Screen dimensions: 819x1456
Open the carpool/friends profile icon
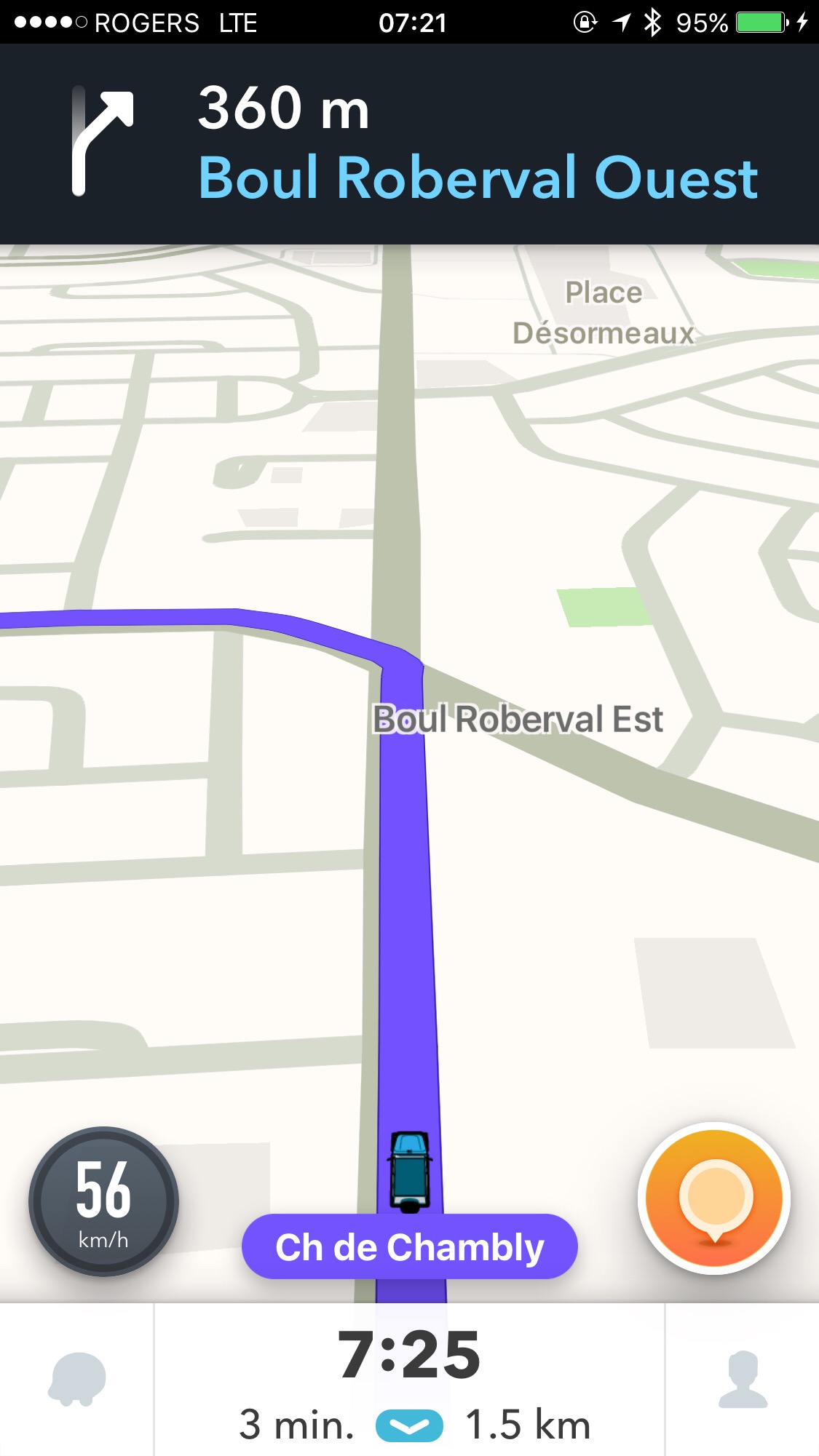[x=743, y=1380]
